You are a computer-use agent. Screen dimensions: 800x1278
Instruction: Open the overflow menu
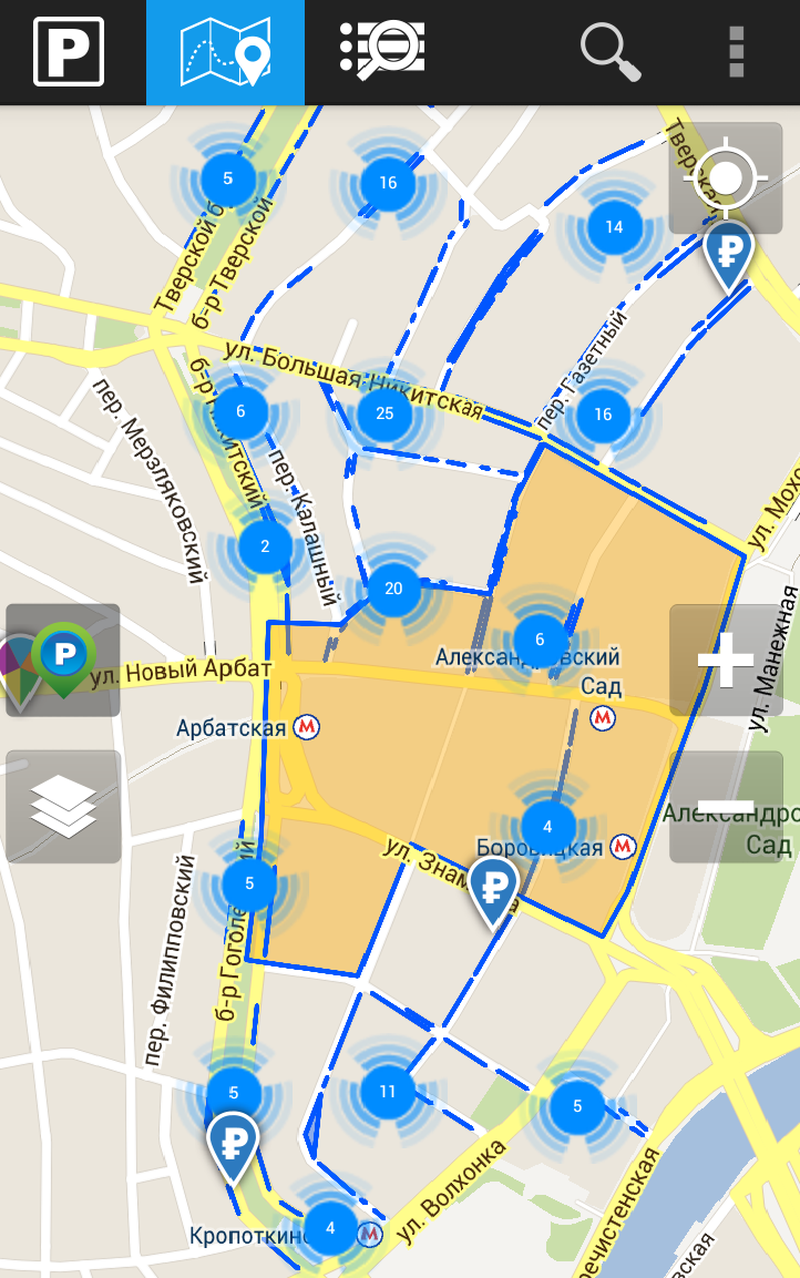tap(736, 52)
